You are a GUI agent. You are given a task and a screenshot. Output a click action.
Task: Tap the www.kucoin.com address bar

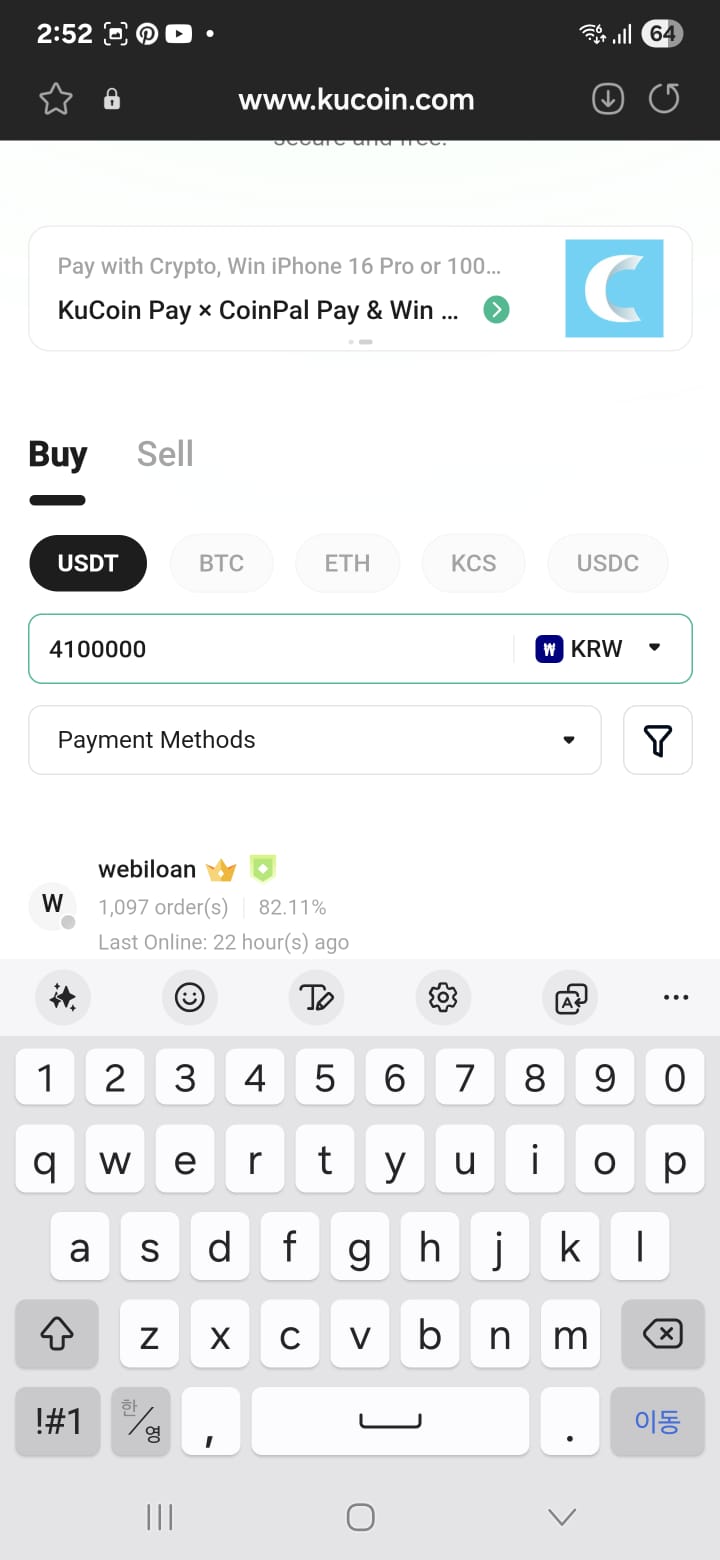356,99
